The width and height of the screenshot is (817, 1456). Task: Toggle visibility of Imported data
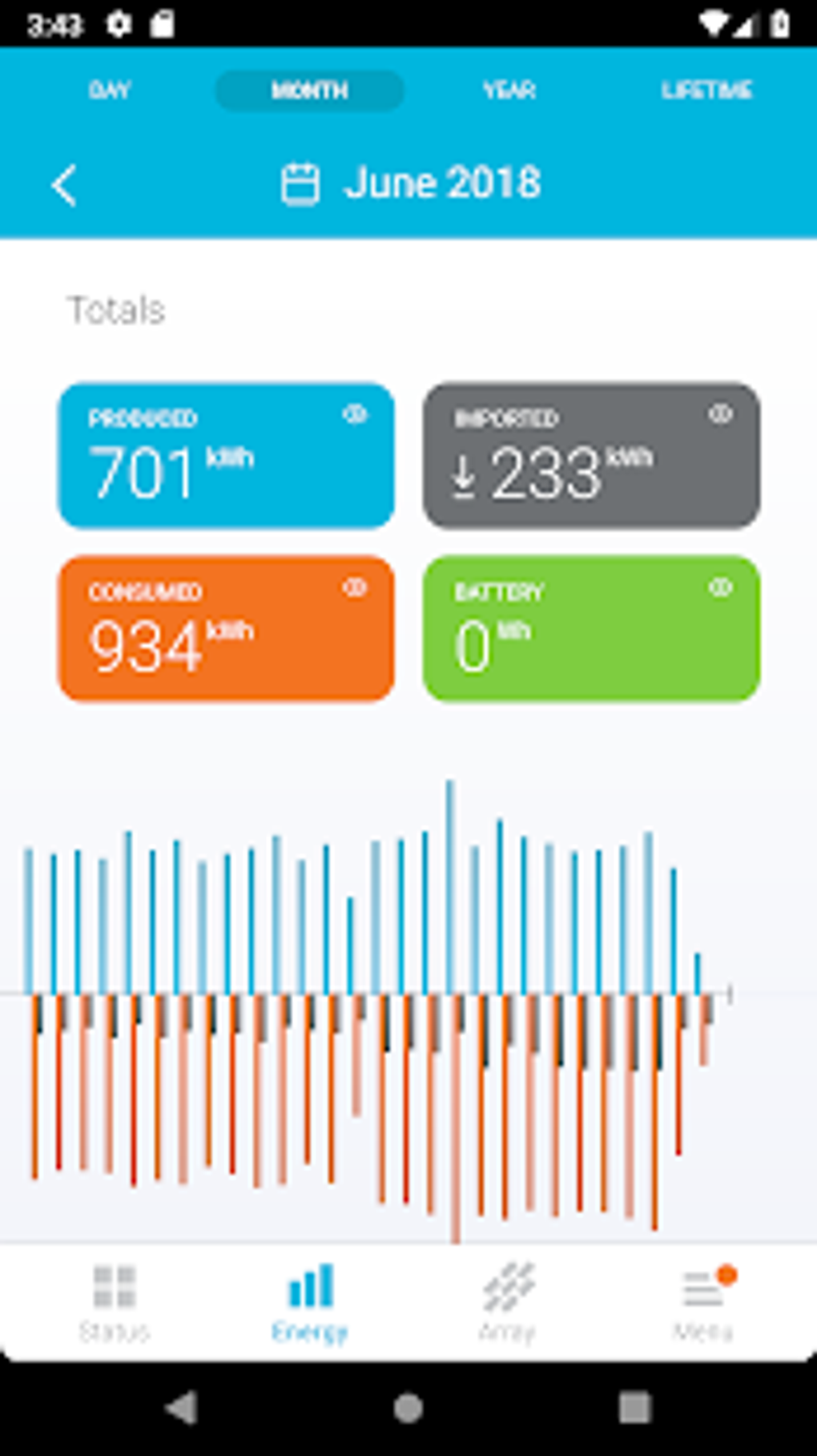(x=720, y=414)
